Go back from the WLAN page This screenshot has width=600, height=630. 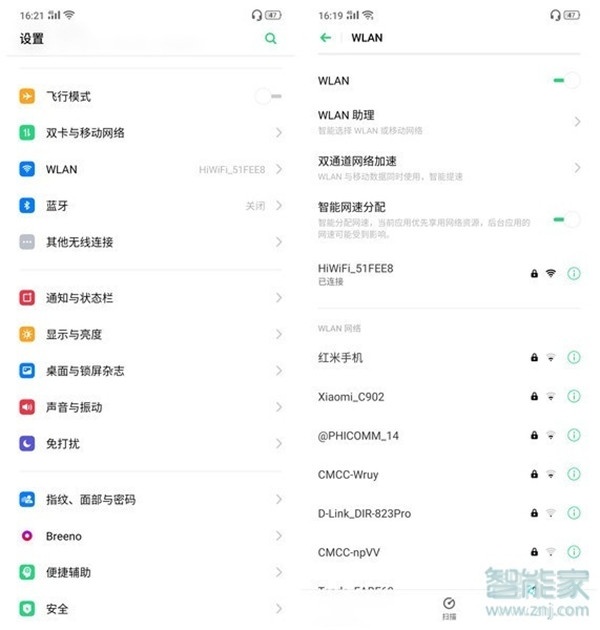(x=325, y=38)
